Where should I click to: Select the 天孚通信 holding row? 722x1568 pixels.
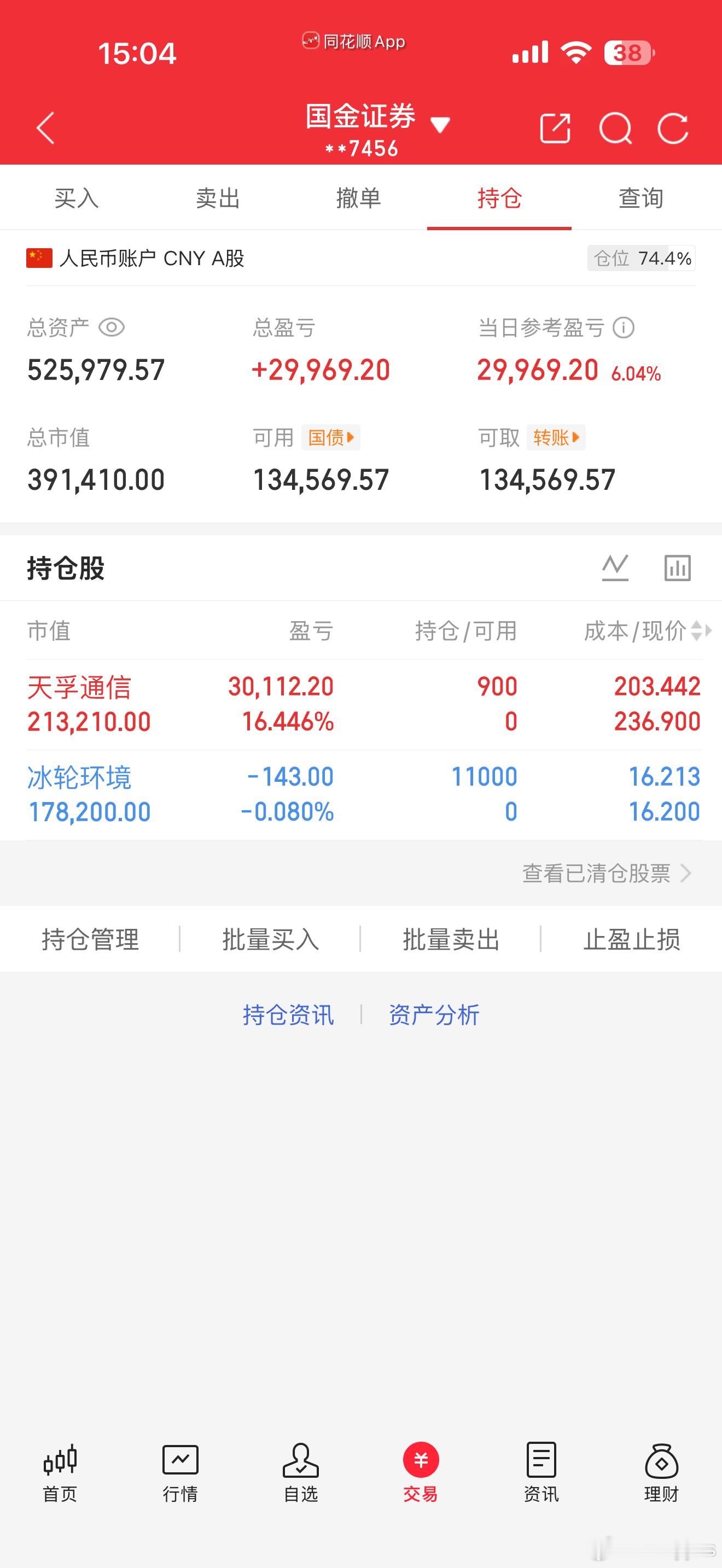[243, 703]
